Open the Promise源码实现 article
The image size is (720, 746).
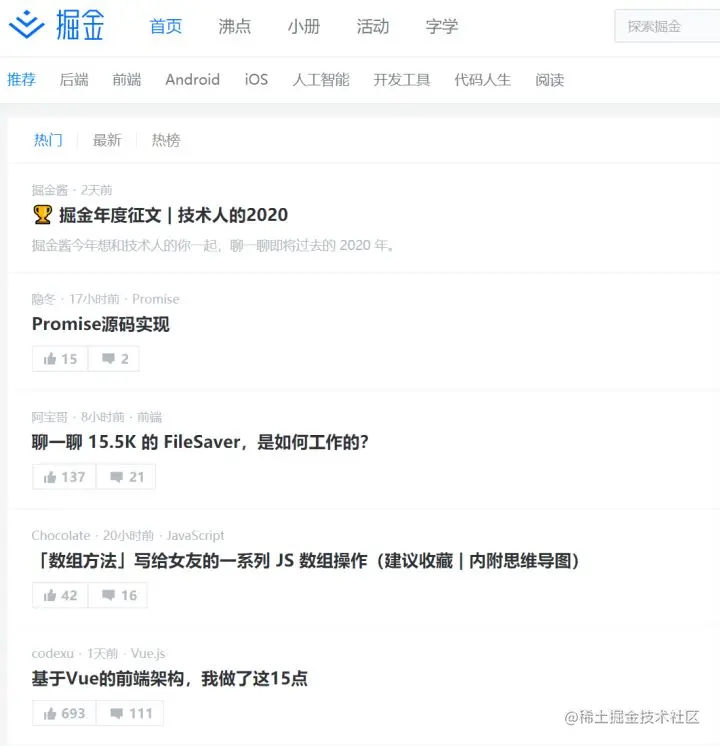pos(101,324)
